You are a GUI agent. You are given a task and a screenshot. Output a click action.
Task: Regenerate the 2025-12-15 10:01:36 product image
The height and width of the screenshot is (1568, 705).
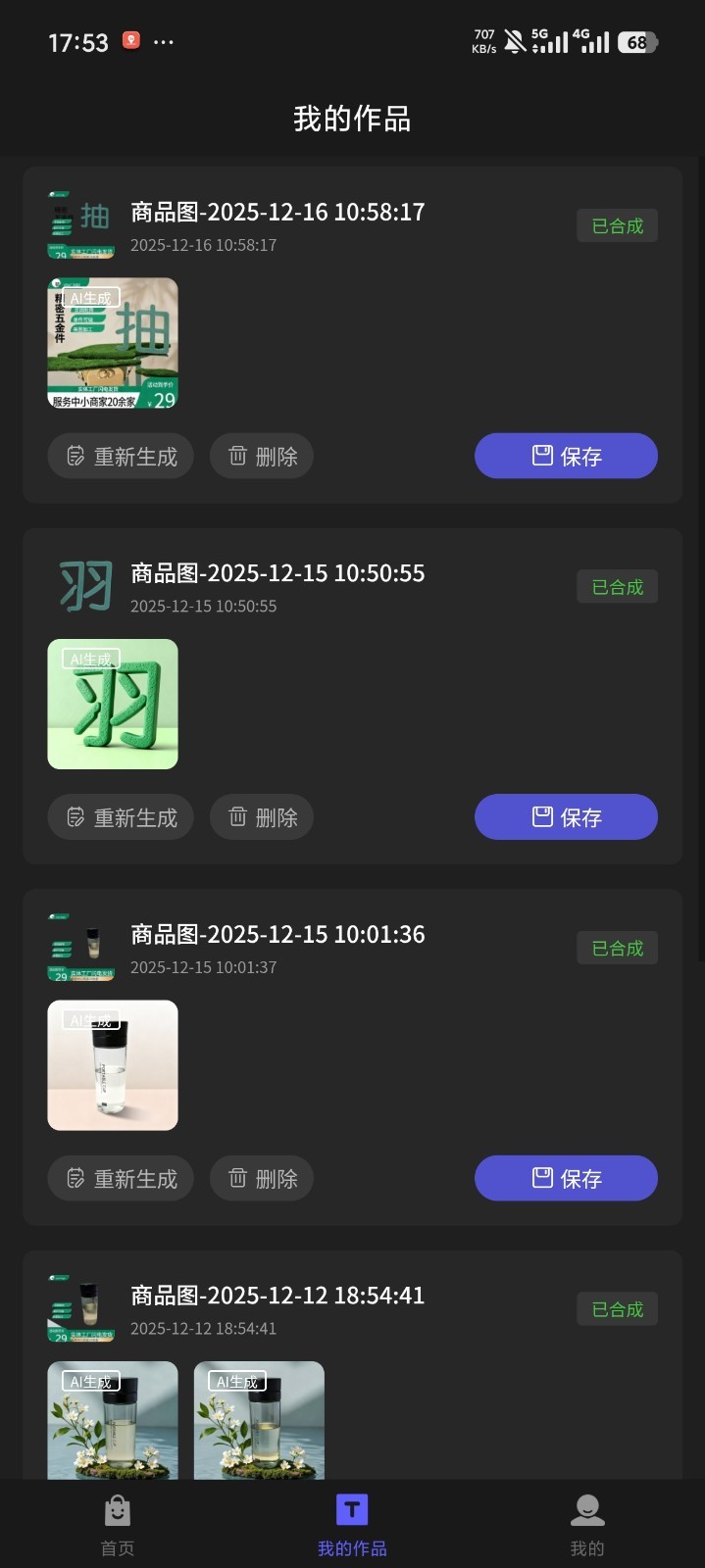pos(121,1178)
